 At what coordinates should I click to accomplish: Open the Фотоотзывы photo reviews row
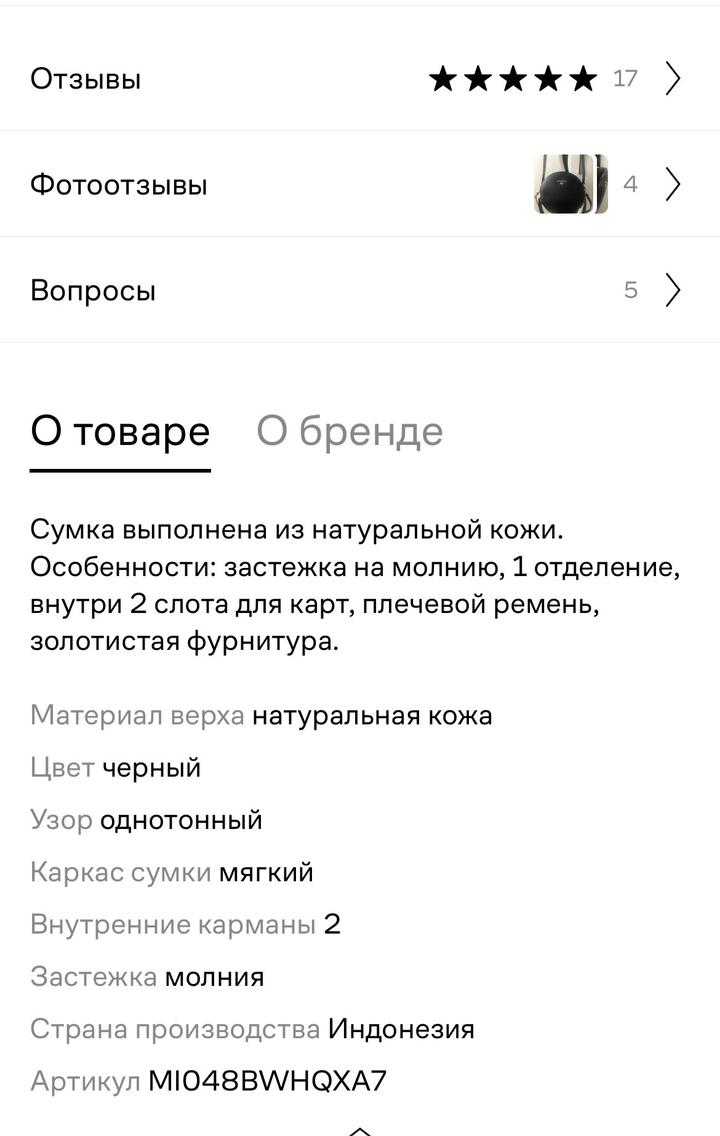(360, 184)
